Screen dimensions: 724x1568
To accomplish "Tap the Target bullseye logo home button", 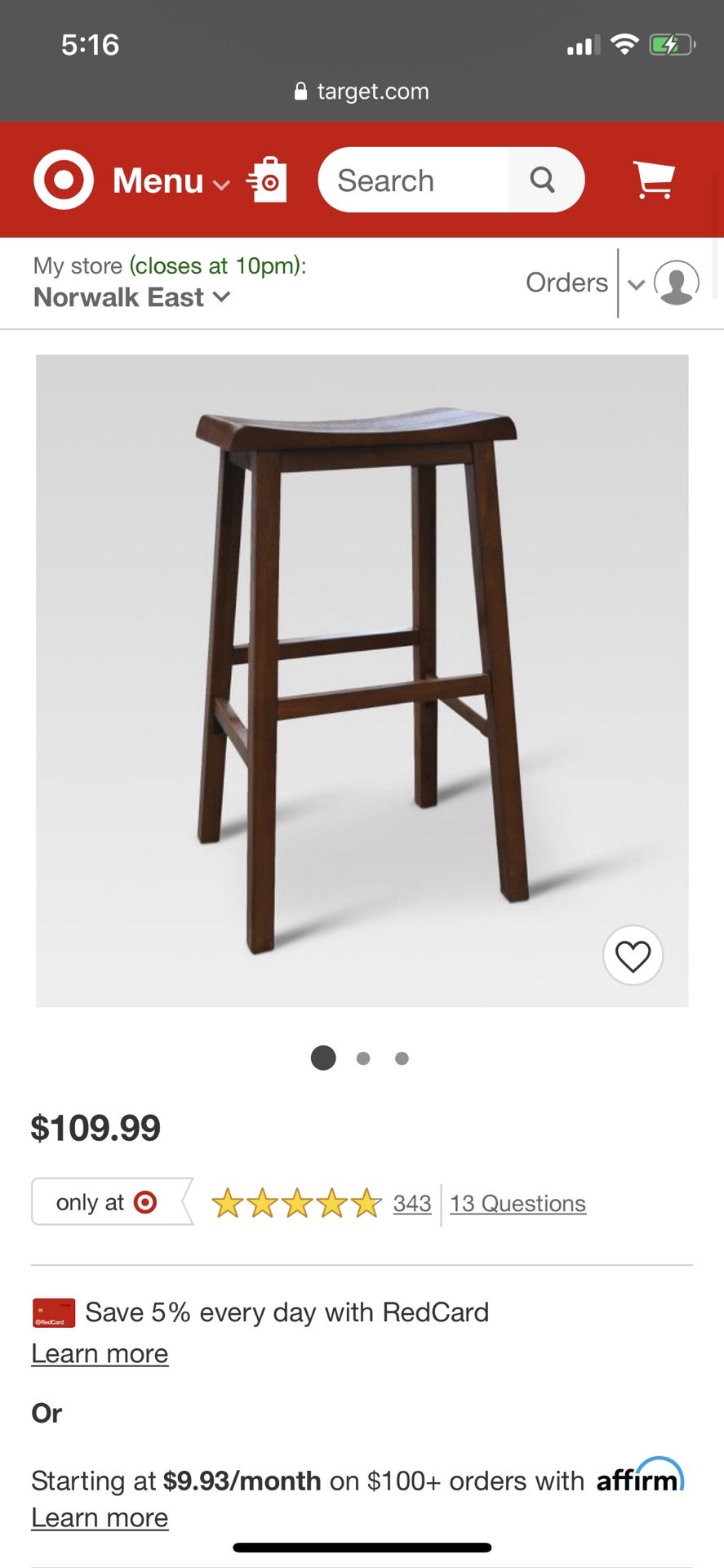I will [x=64, y=180].
